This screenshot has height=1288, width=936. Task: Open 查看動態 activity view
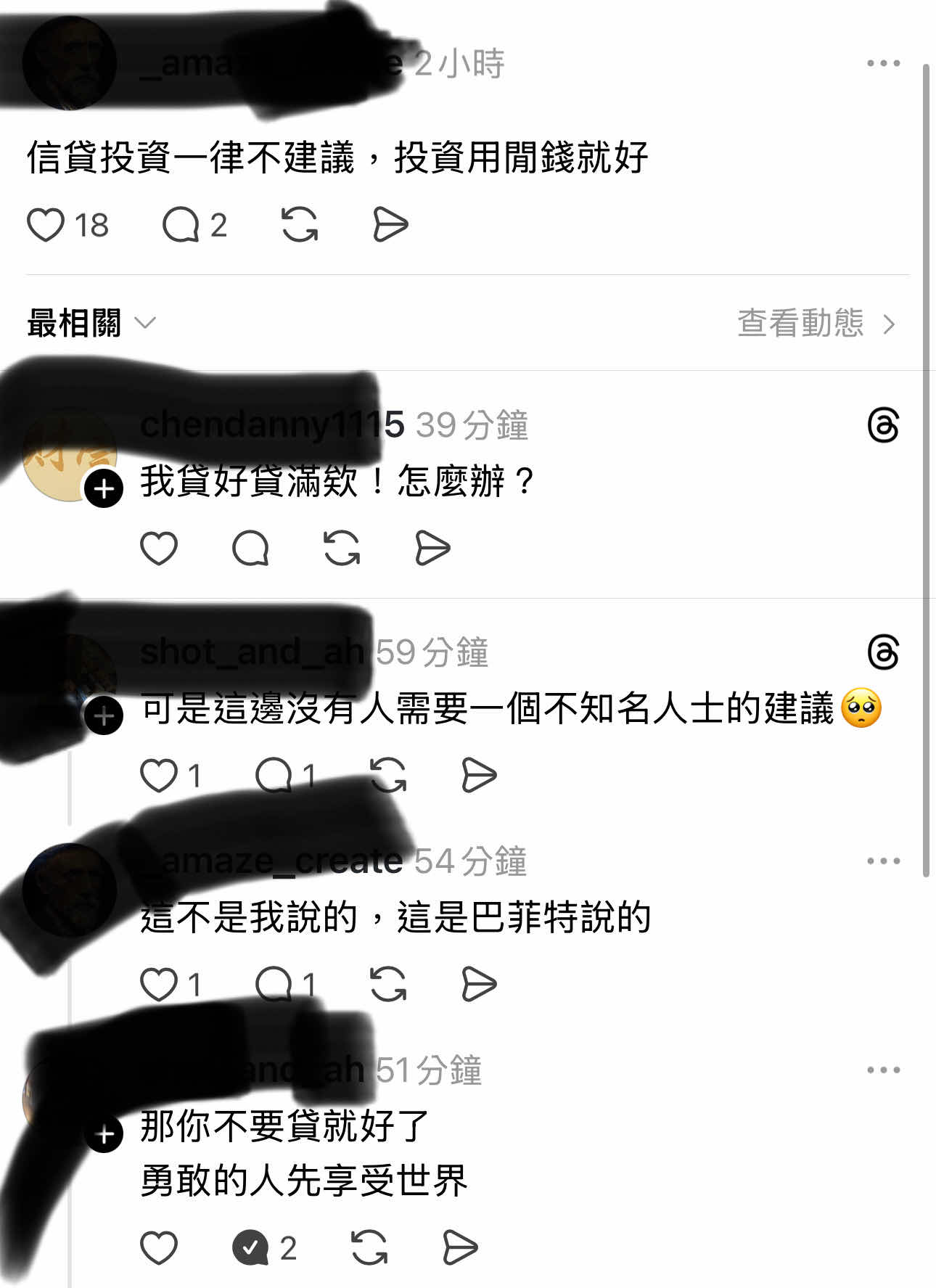[x=816, y=324]
